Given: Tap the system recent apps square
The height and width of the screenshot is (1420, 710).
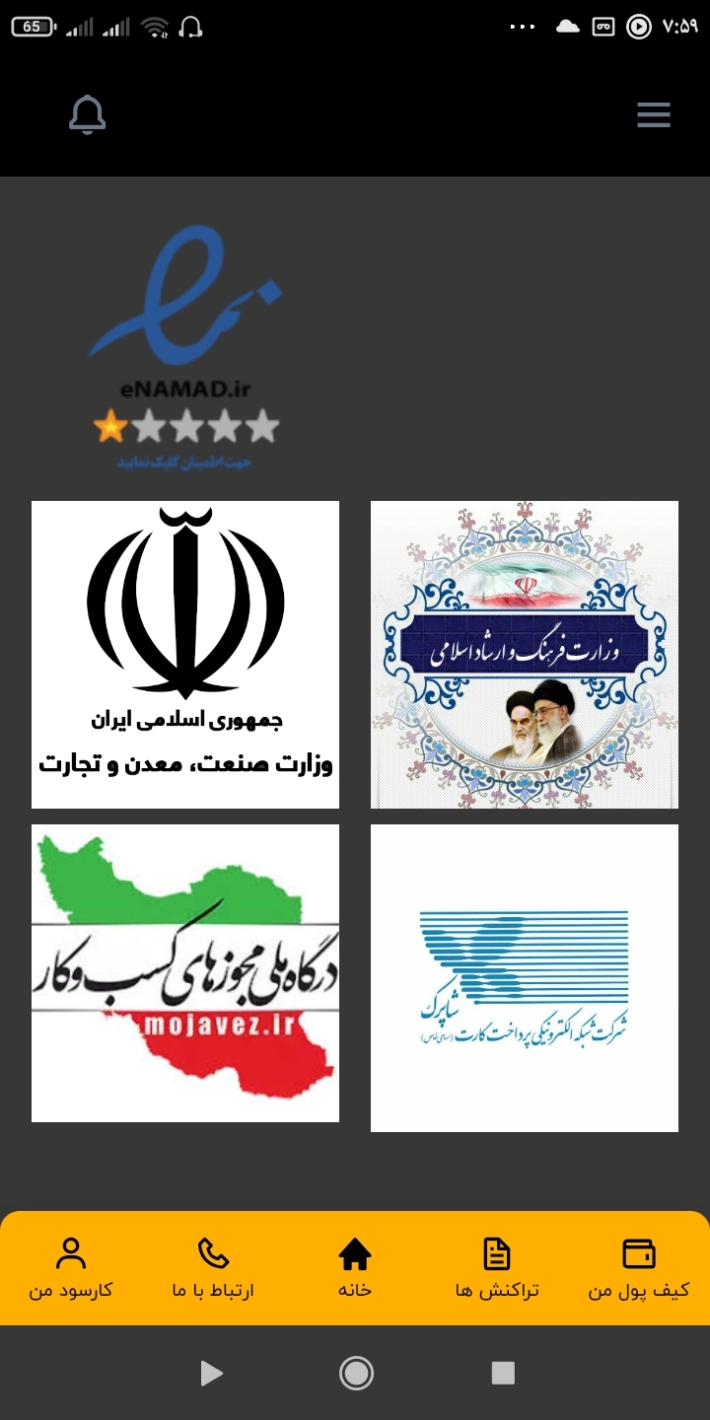Looking at the screenshot, I should point(503,1373).
